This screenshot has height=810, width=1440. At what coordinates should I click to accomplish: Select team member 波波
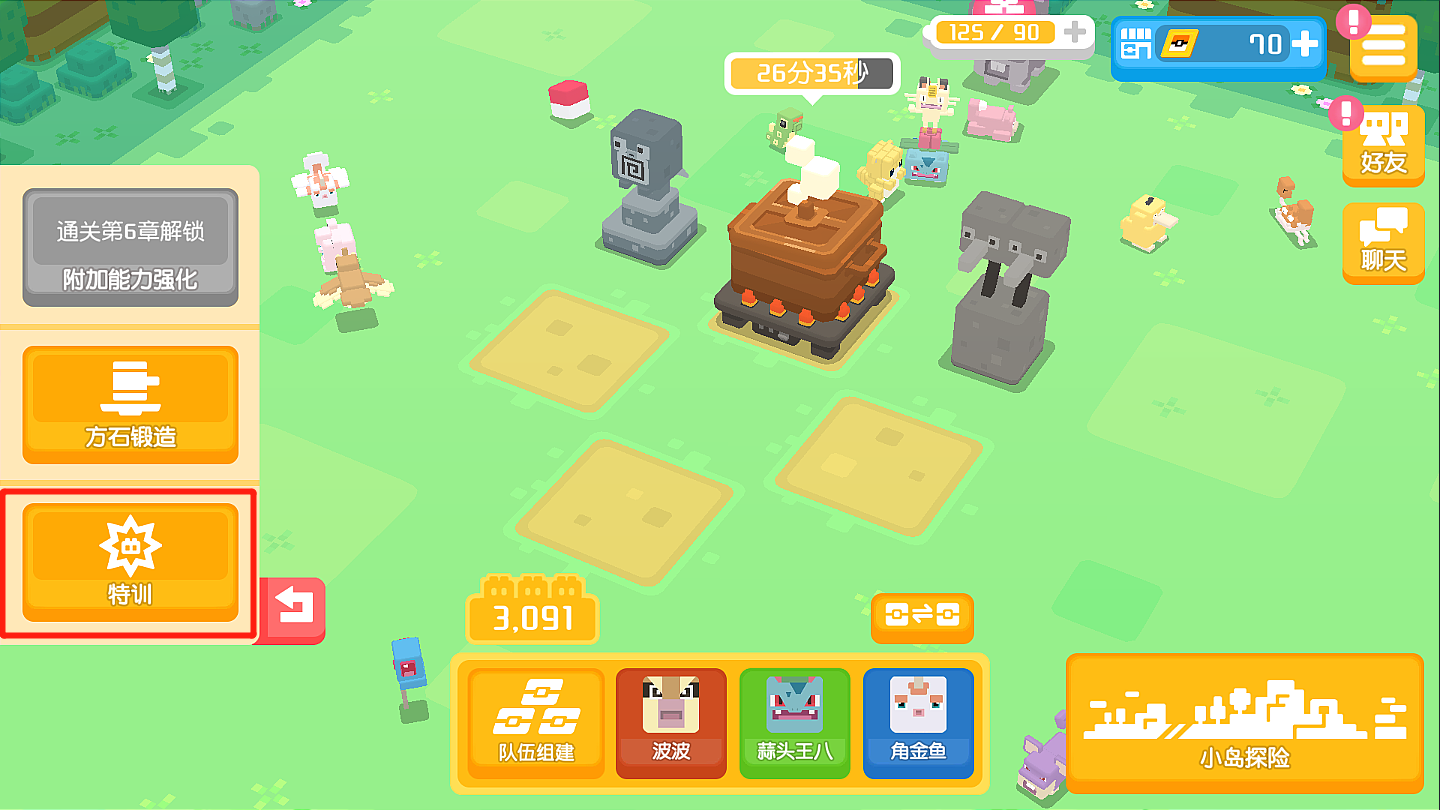pyautogui.click(x=671, y=722)
